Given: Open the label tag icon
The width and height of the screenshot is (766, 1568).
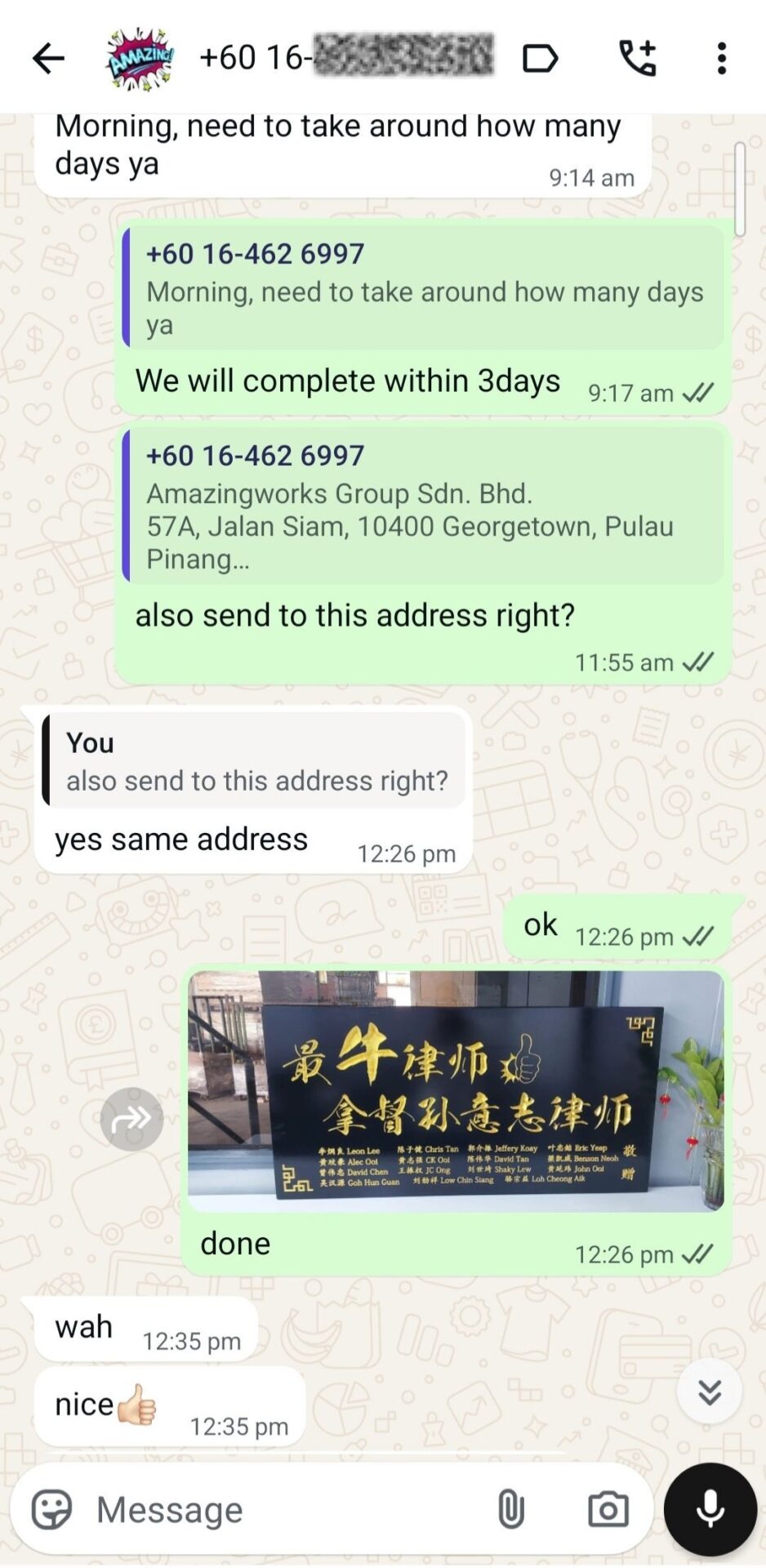Looking at the screenshot, I should point(540,59).
